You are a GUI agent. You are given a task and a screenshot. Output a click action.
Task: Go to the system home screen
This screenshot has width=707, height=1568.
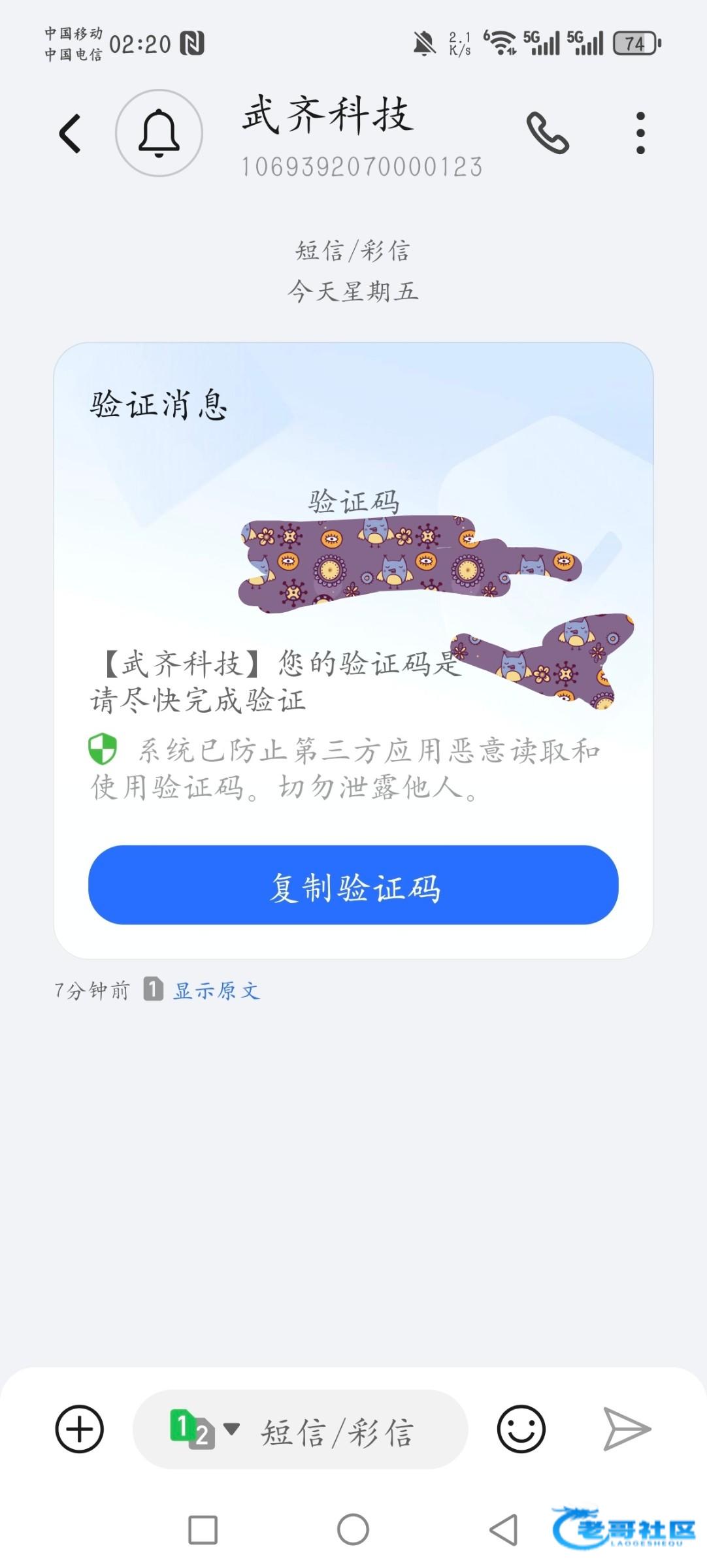(x=353, y=1529)
